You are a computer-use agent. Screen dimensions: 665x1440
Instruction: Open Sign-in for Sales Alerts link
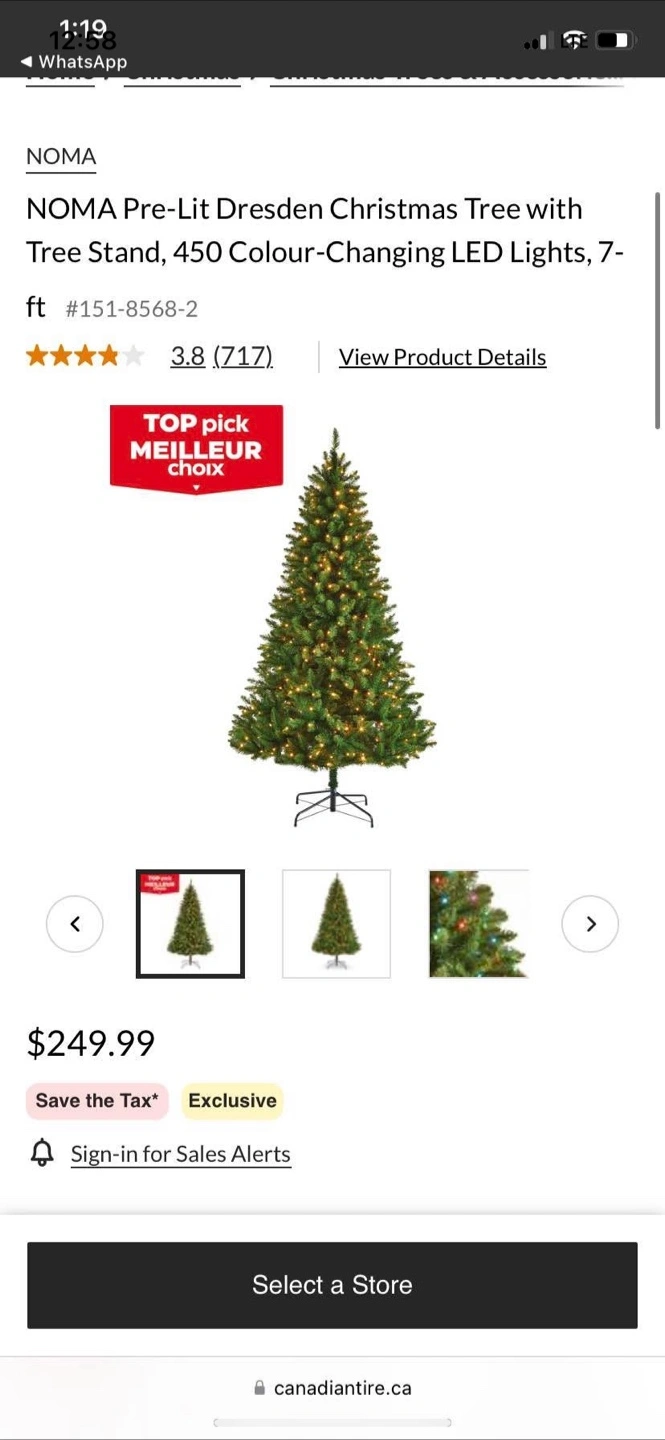pyautogui.click(x=180, y=1154)
